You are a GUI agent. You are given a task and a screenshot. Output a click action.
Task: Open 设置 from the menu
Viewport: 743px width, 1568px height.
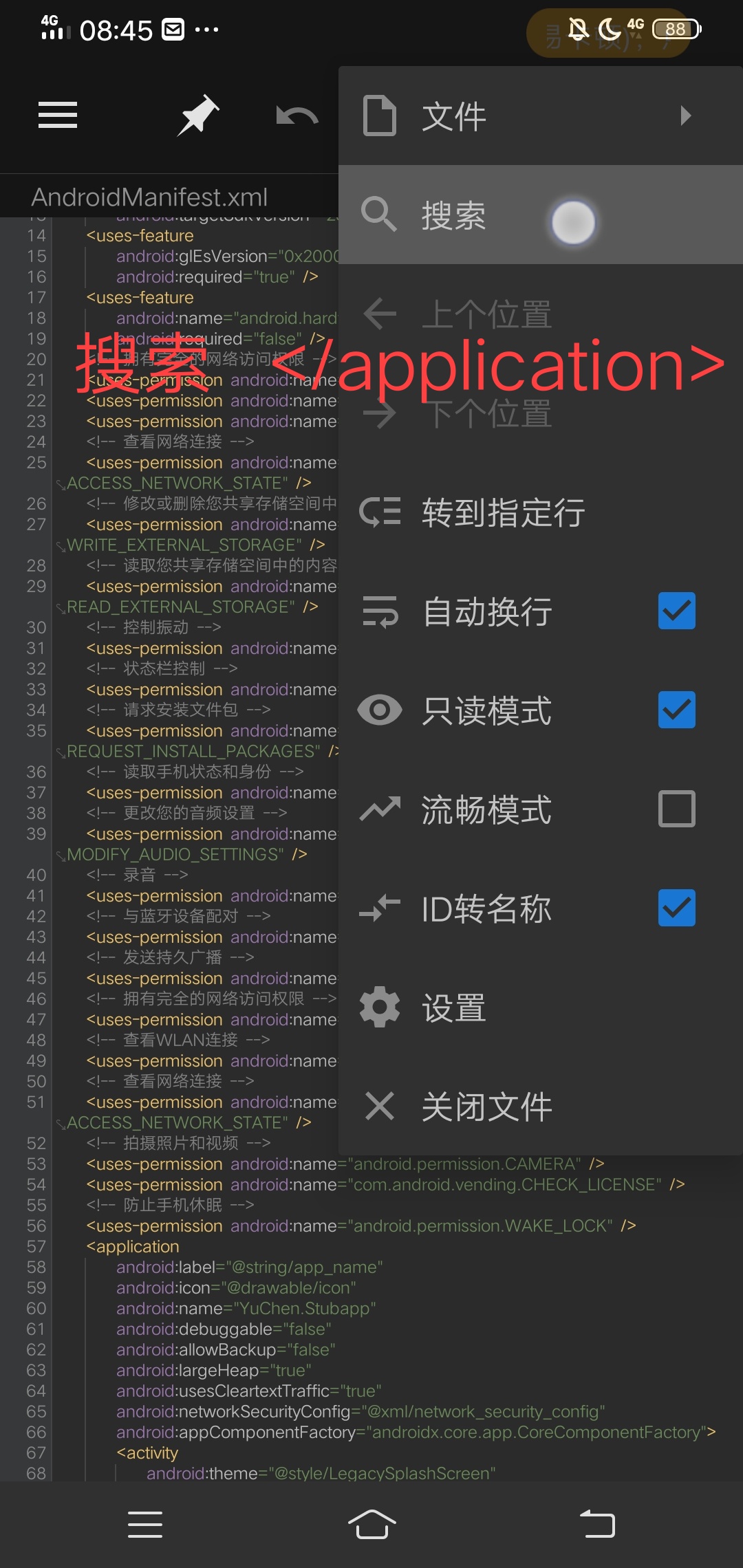(454, 1008)
